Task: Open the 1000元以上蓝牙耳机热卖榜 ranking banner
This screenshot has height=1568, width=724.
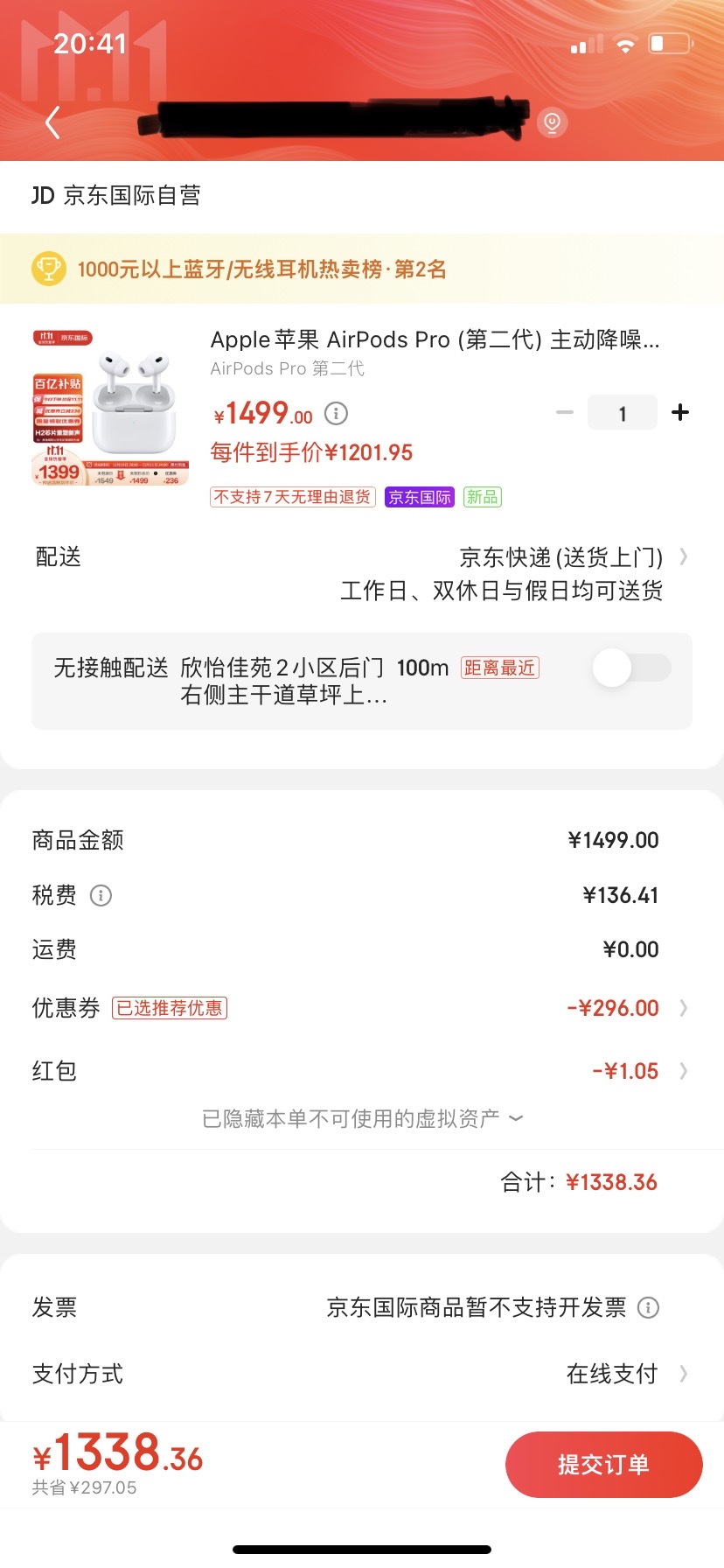Action: [262, 269]
